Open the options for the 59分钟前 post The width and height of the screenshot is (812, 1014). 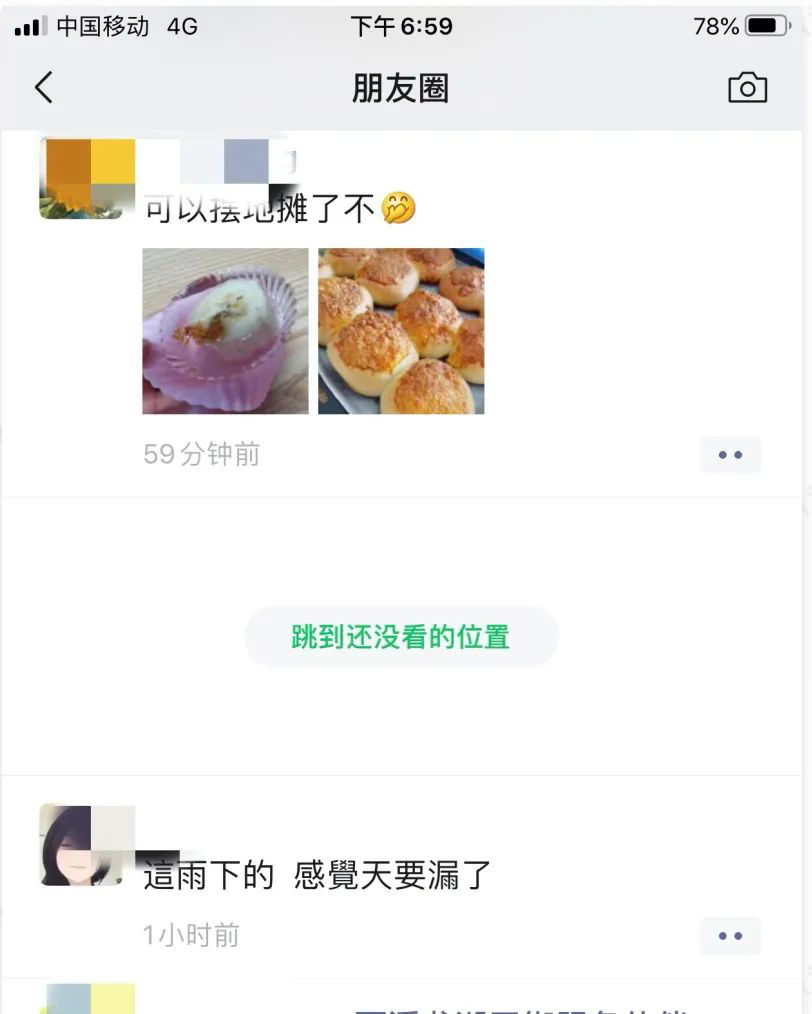click(730, 455)
